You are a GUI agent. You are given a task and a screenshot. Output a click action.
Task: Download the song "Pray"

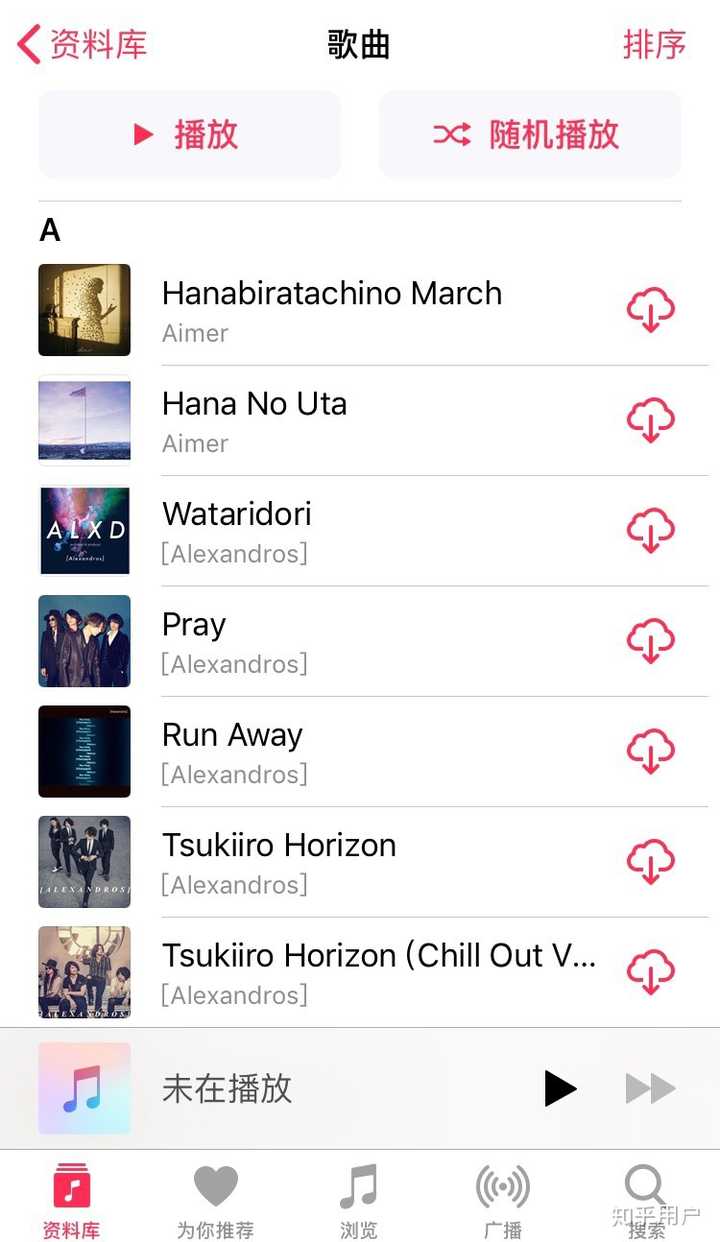point(651,641)
